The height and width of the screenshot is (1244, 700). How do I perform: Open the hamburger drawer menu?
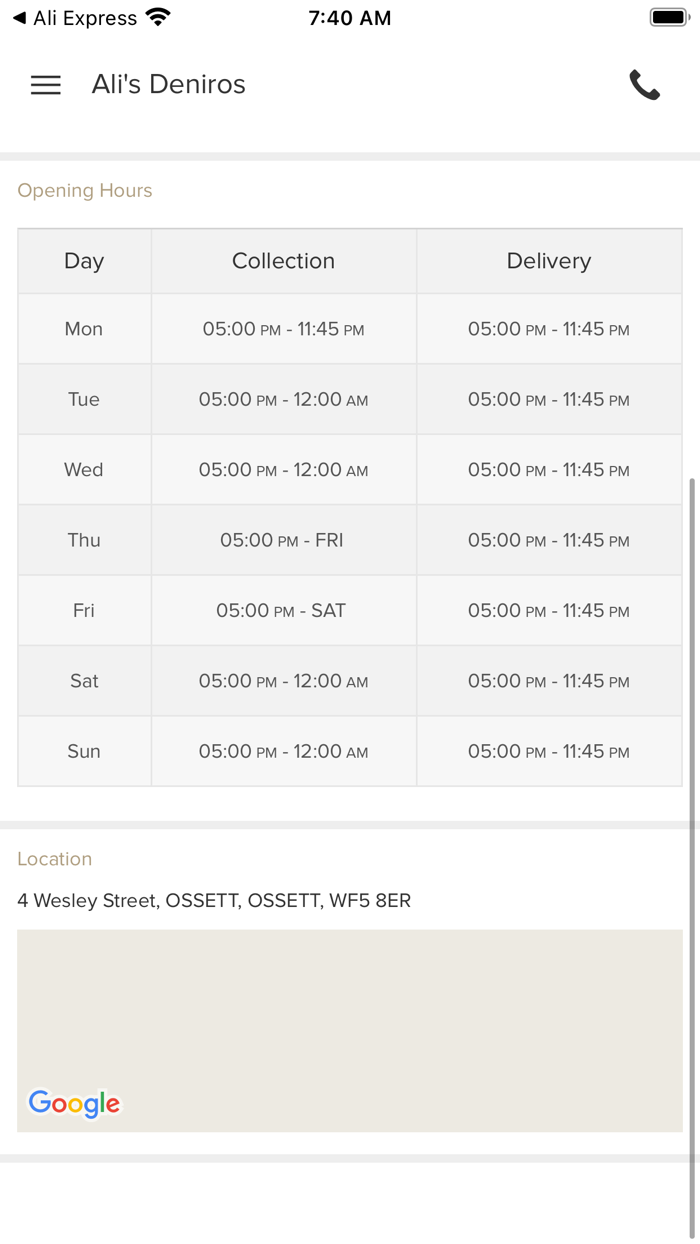coord(46,85)
